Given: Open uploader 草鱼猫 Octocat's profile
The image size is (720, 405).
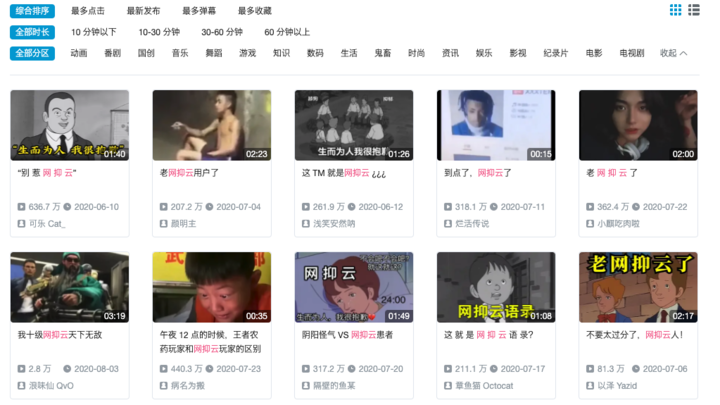Looking at the screenshot, I should (x=486, y=385).
